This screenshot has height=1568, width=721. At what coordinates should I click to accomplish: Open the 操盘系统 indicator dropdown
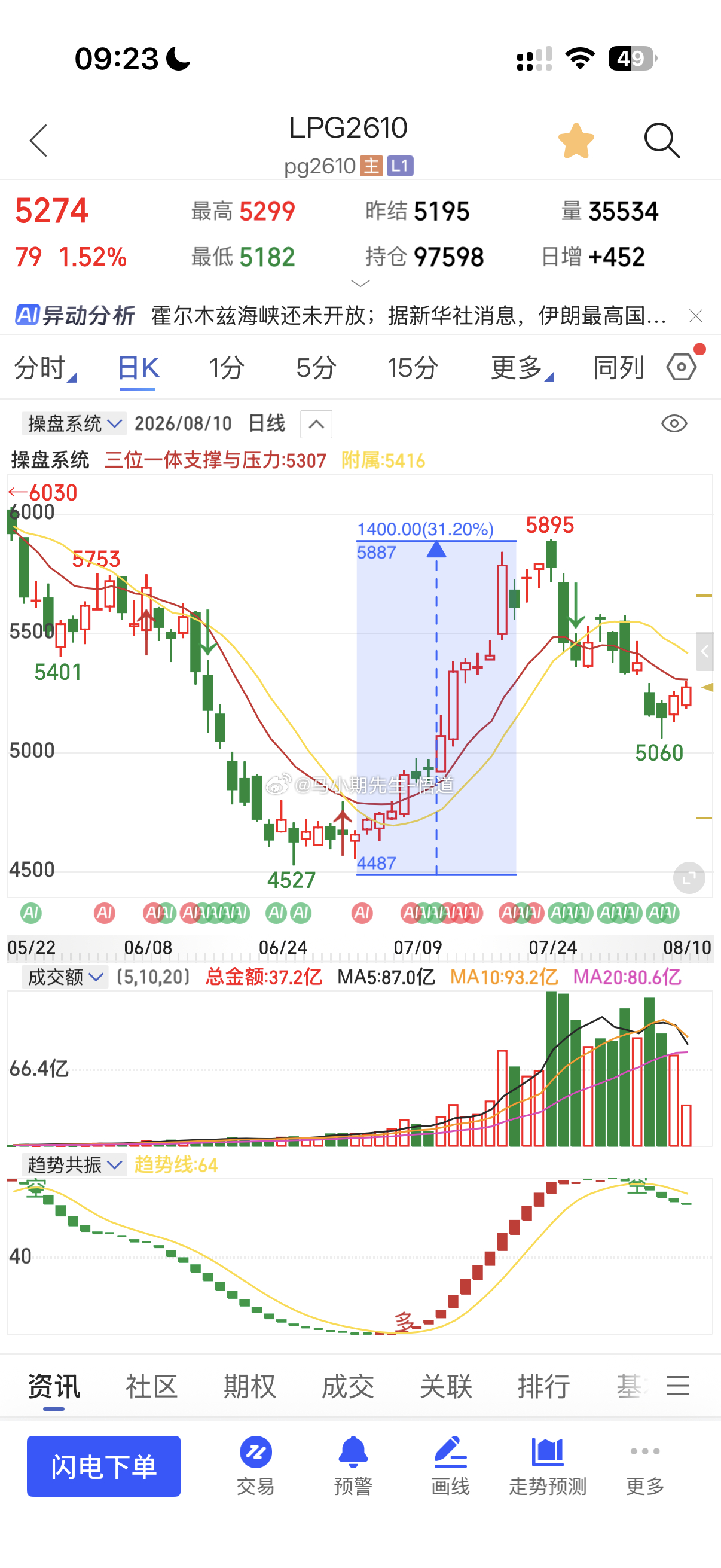(x=74, y=423)
